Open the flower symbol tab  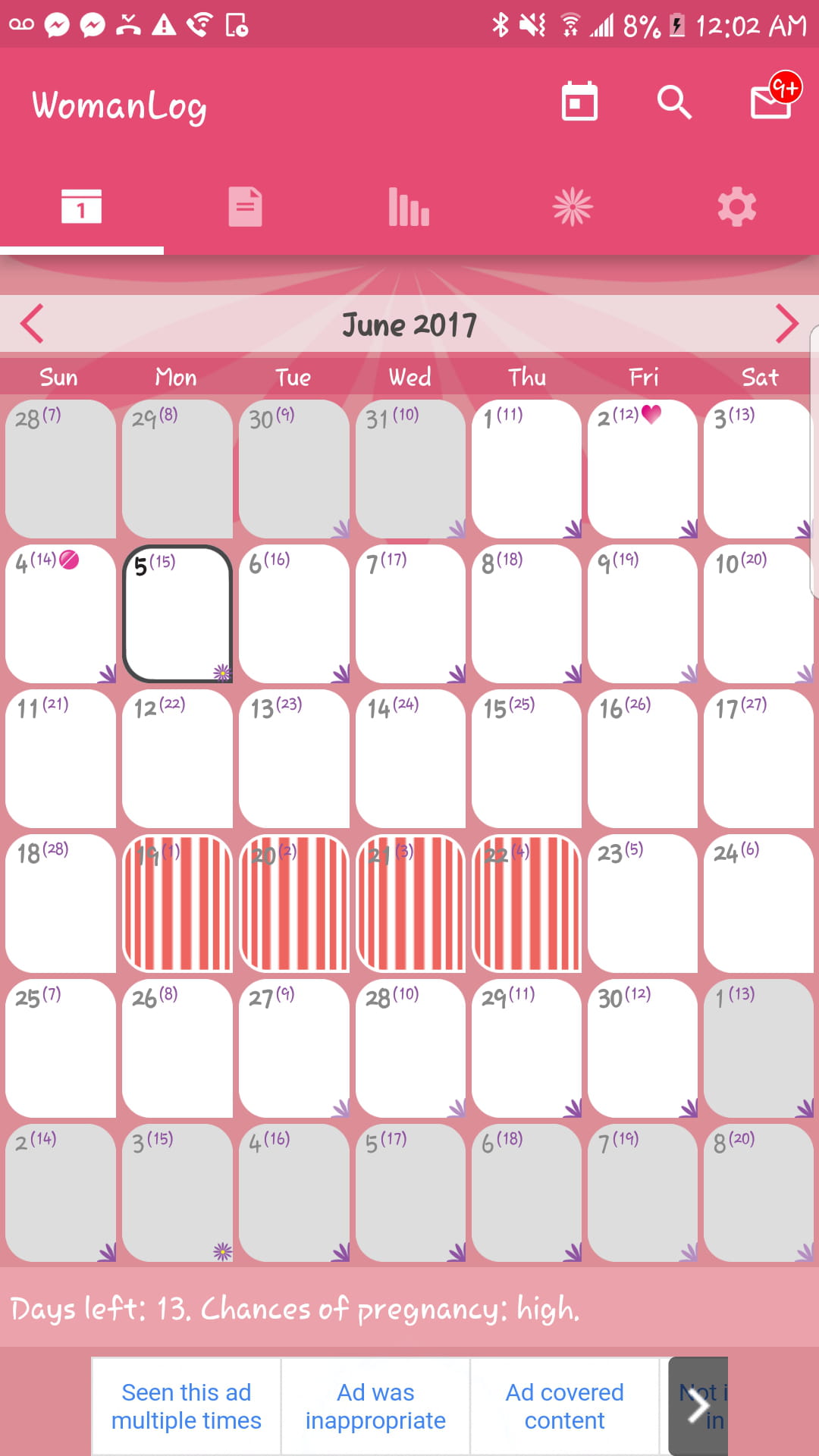pyautogui.click(x=573, y=206)
